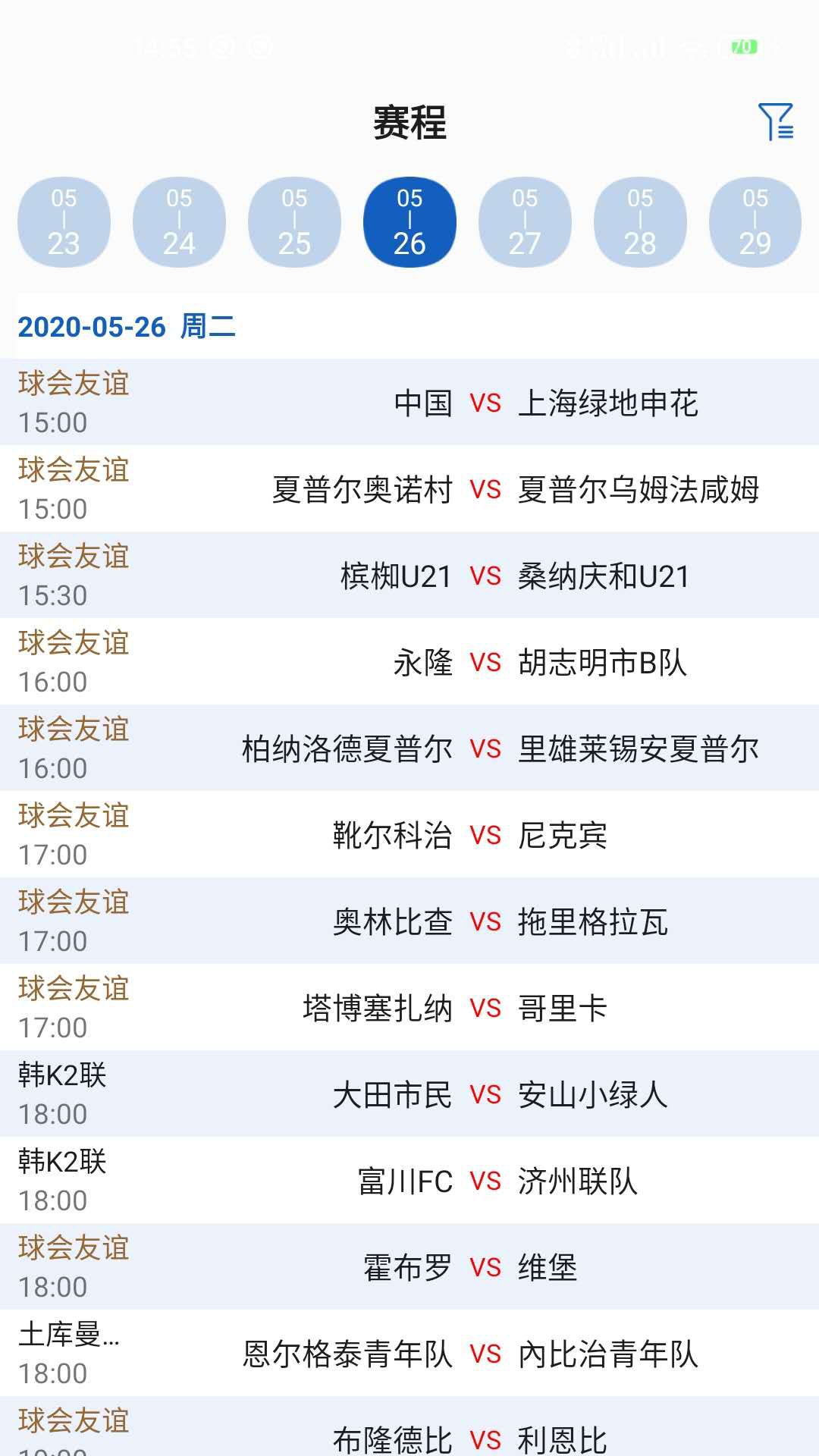Select date 05-27 circle

(525, 221)
